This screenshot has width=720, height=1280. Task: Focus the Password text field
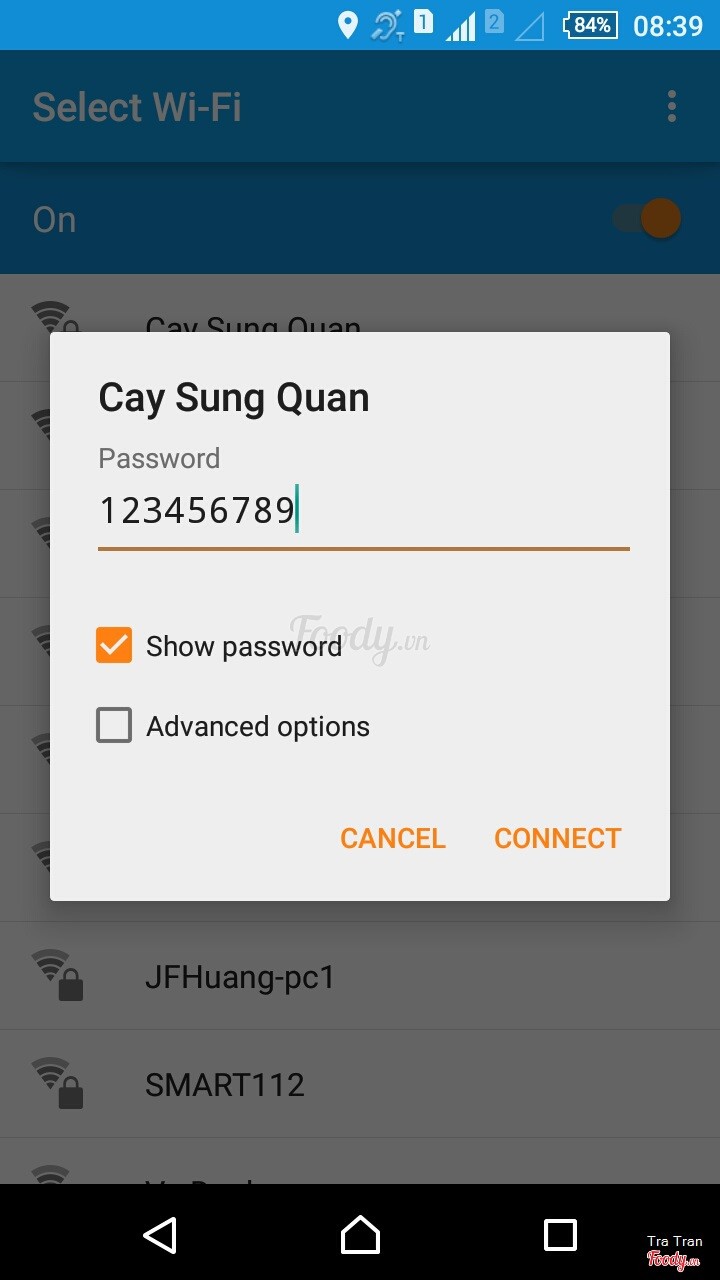[x=362, y=511]
